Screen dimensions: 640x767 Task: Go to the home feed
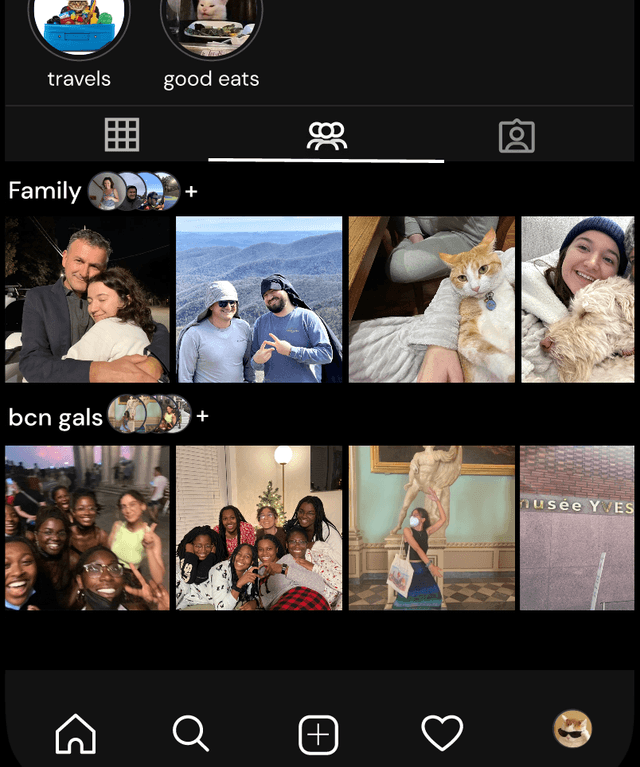coord(76,735)
